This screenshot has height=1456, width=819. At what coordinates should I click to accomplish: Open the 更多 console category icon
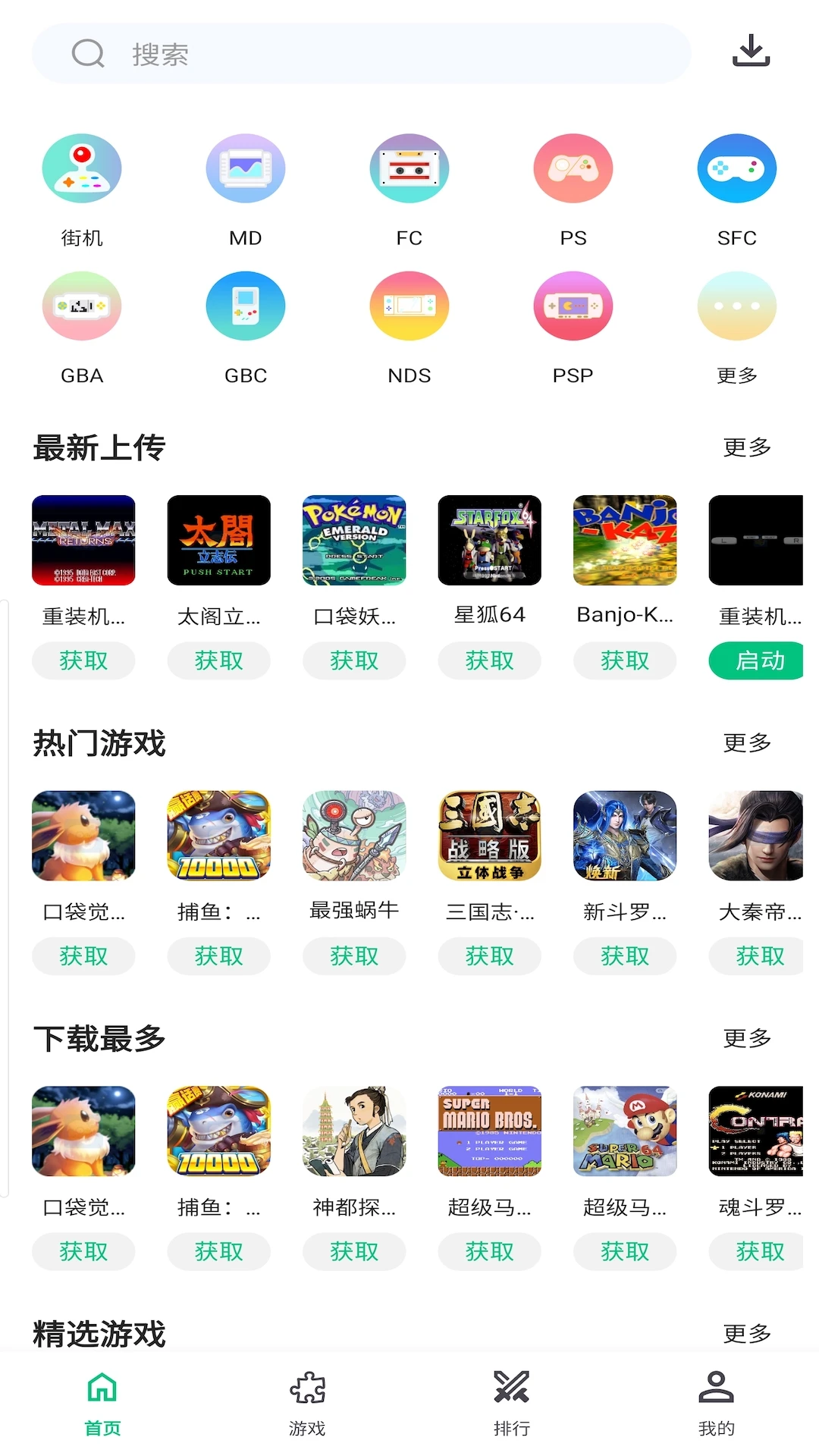736,305
